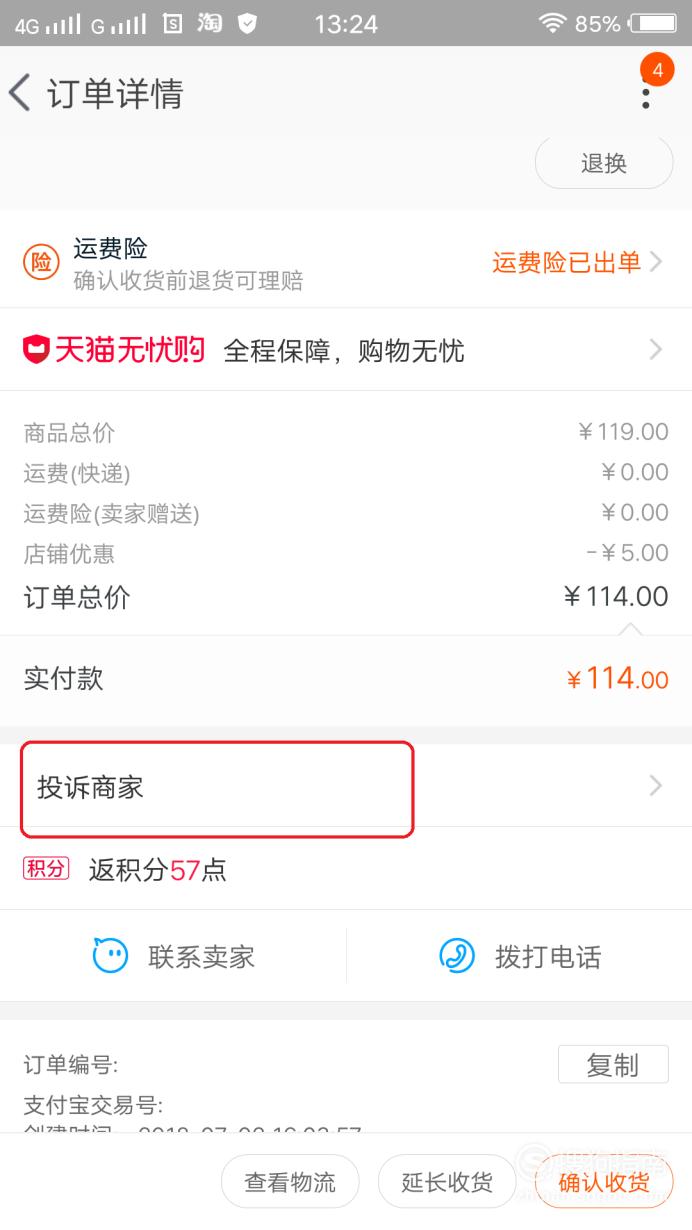Go back from the 订单详情 page

[20, 94]
